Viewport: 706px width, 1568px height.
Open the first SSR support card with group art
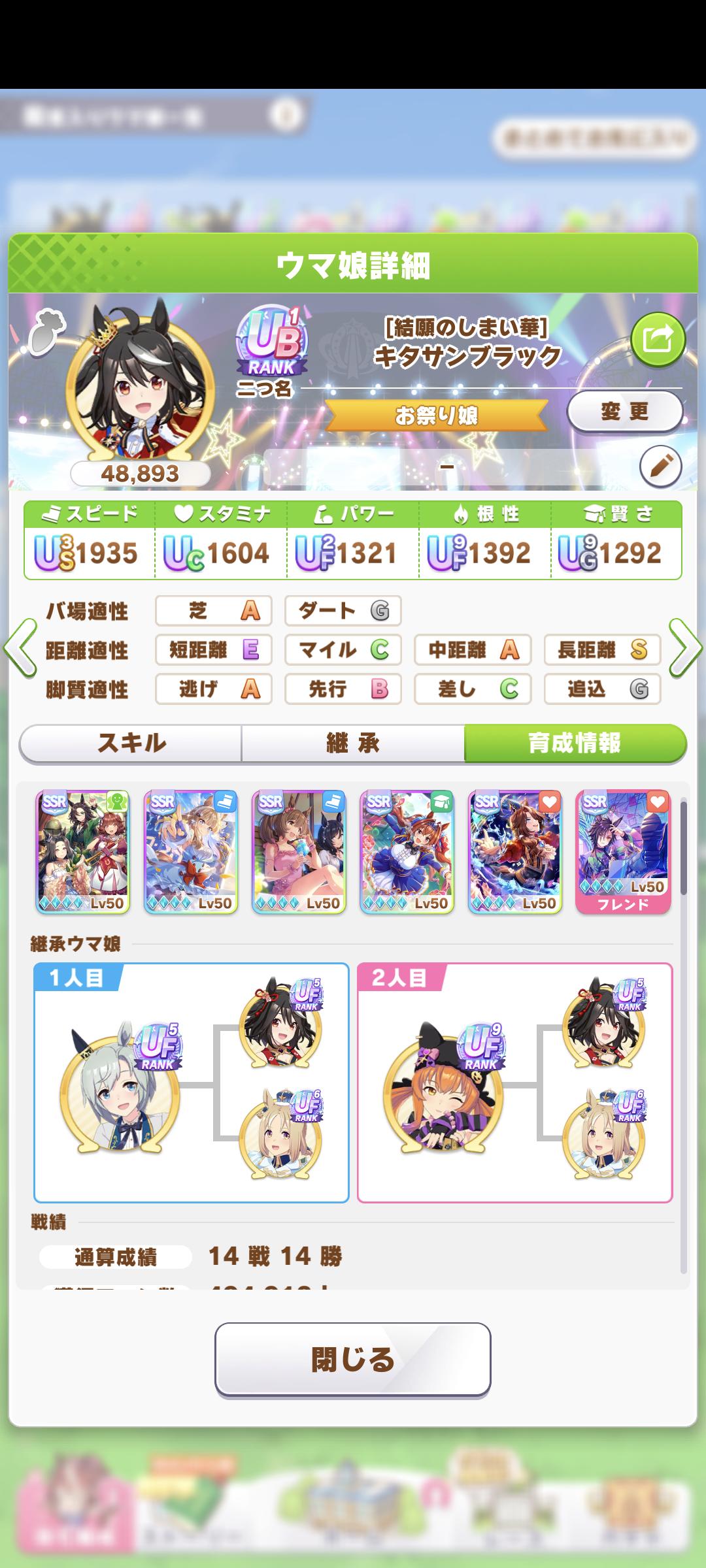click(x=83, y=852)
